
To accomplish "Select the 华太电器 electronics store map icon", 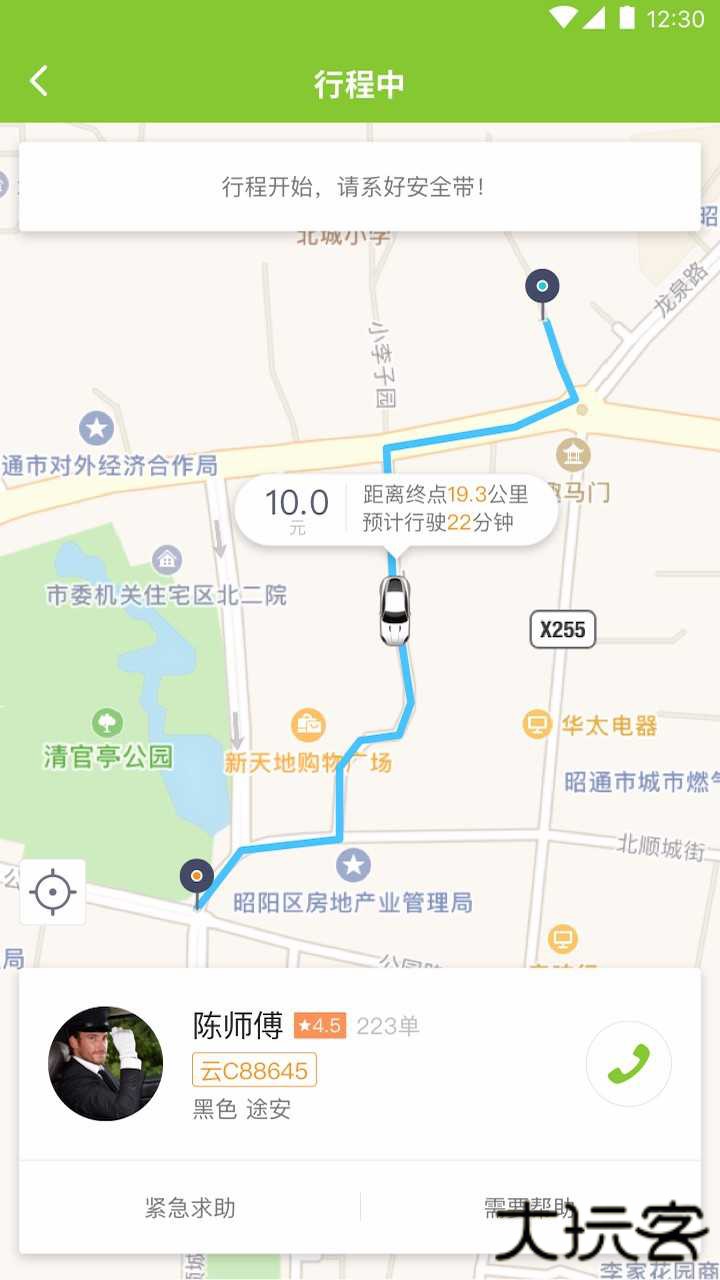I will [536, 726].
